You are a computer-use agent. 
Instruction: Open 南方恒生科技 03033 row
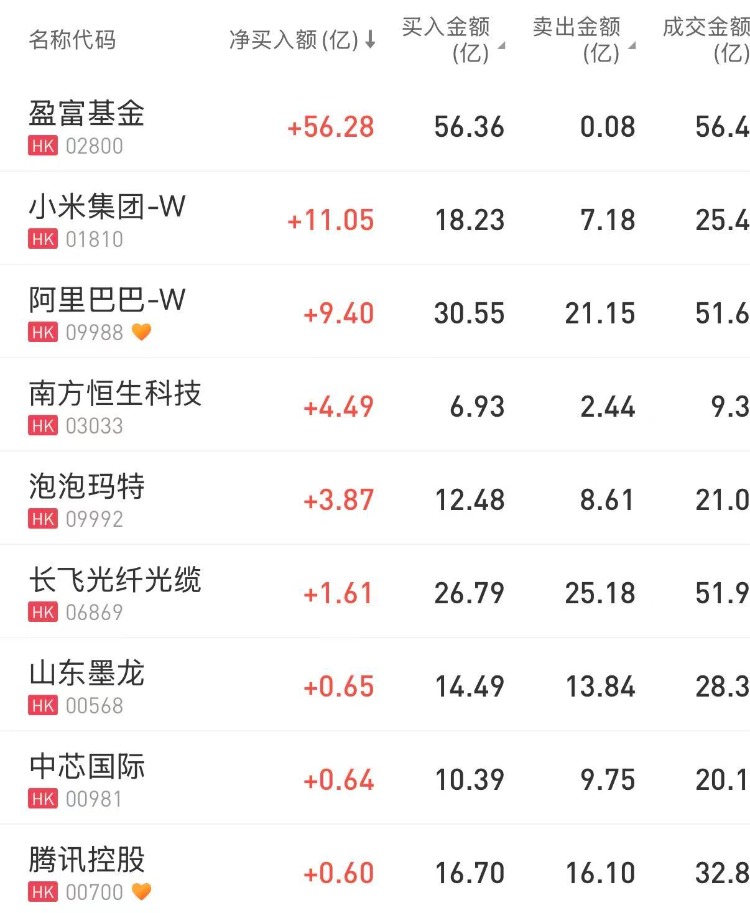pyautogui.click(x=115, y=406)
